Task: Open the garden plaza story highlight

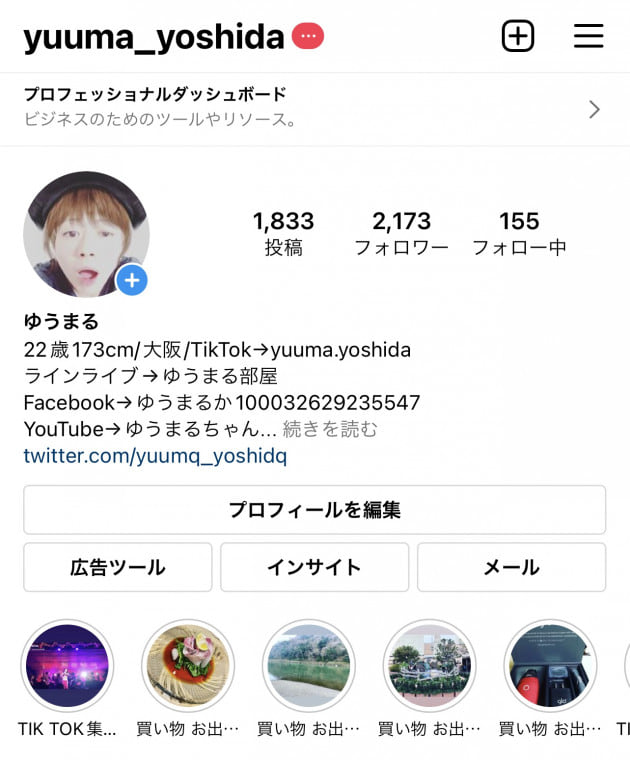Action: pos(429,666)
